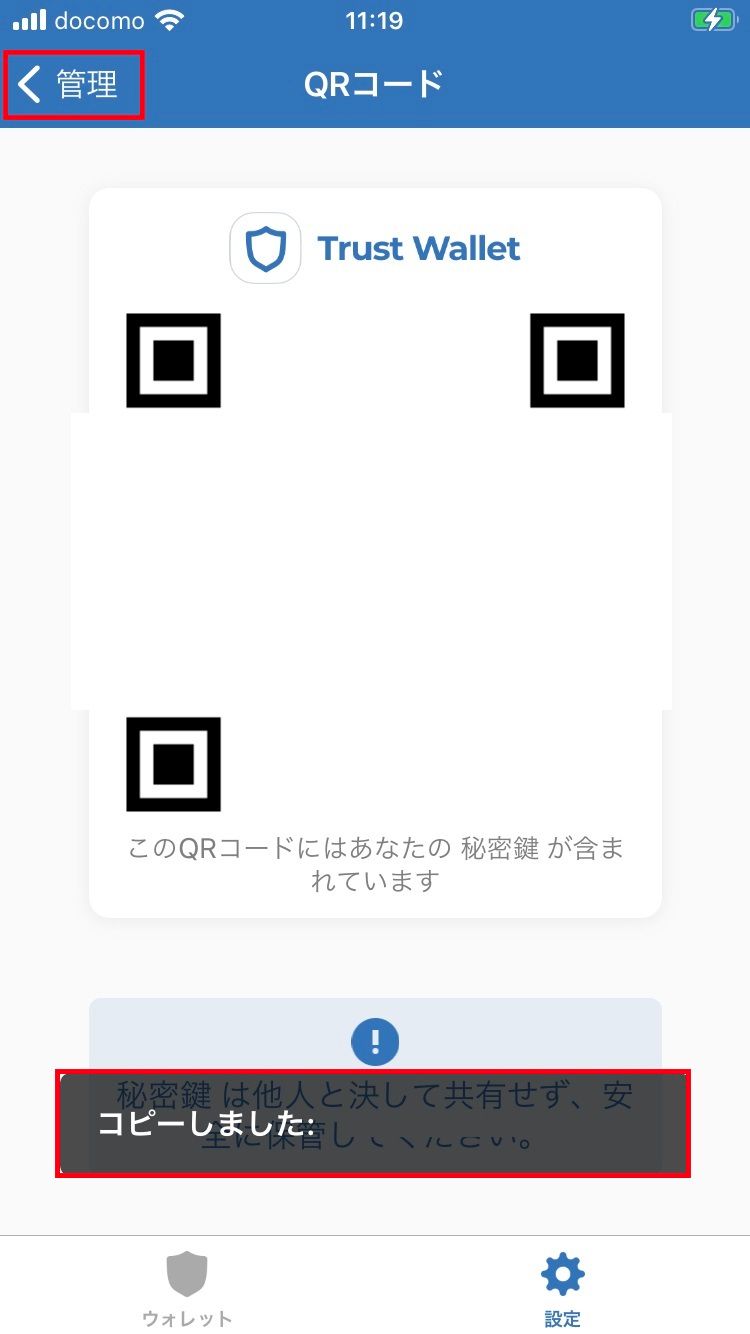Switch to the ウォレット tab
750x1334 pixels.
click(x=187, y=1288)
